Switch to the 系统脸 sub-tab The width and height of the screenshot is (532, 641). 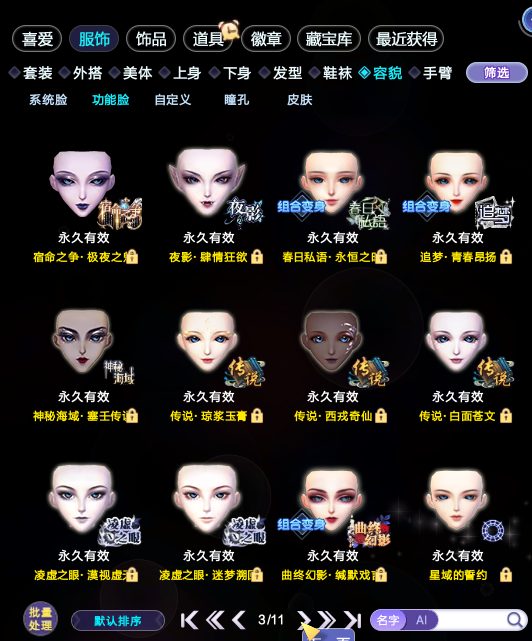(48, 100)
